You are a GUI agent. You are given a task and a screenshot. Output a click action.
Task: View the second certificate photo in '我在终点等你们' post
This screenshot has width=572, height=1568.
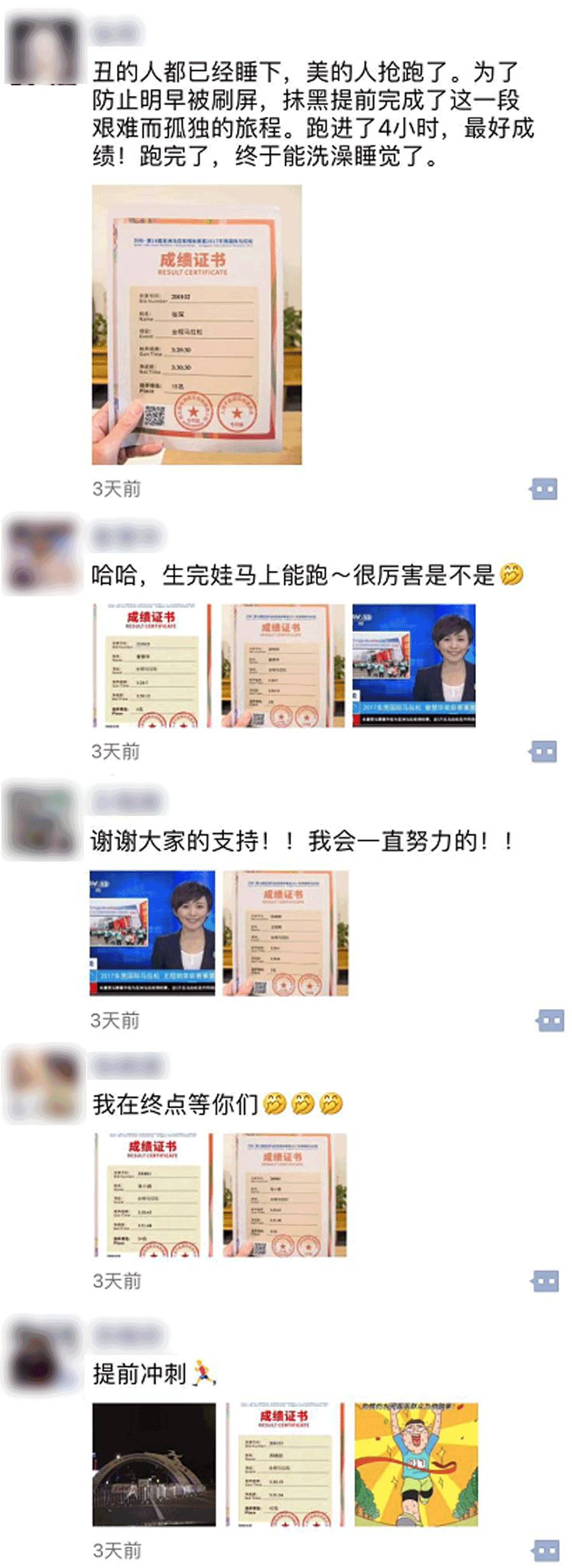pyautogui.click(x=285, y=1195)
